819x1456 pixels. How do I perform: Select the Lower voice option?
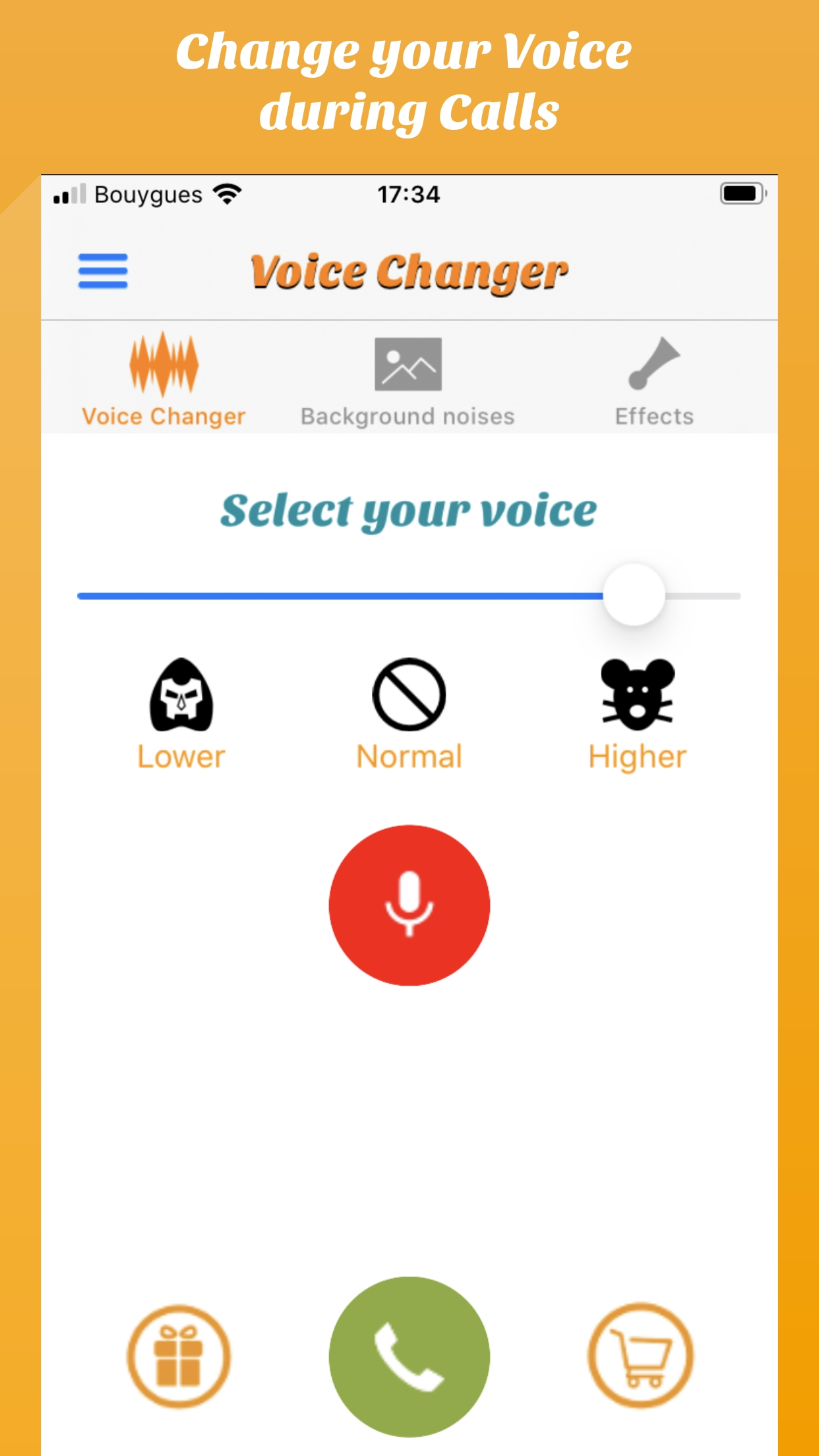pos(181,756)
